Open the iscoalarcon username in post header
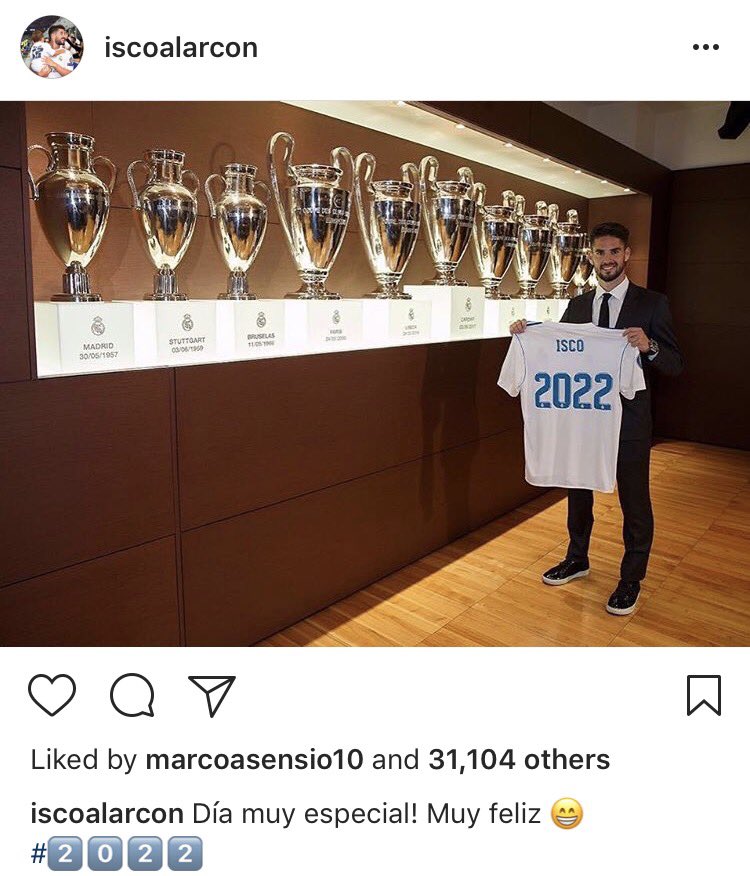 181,48
